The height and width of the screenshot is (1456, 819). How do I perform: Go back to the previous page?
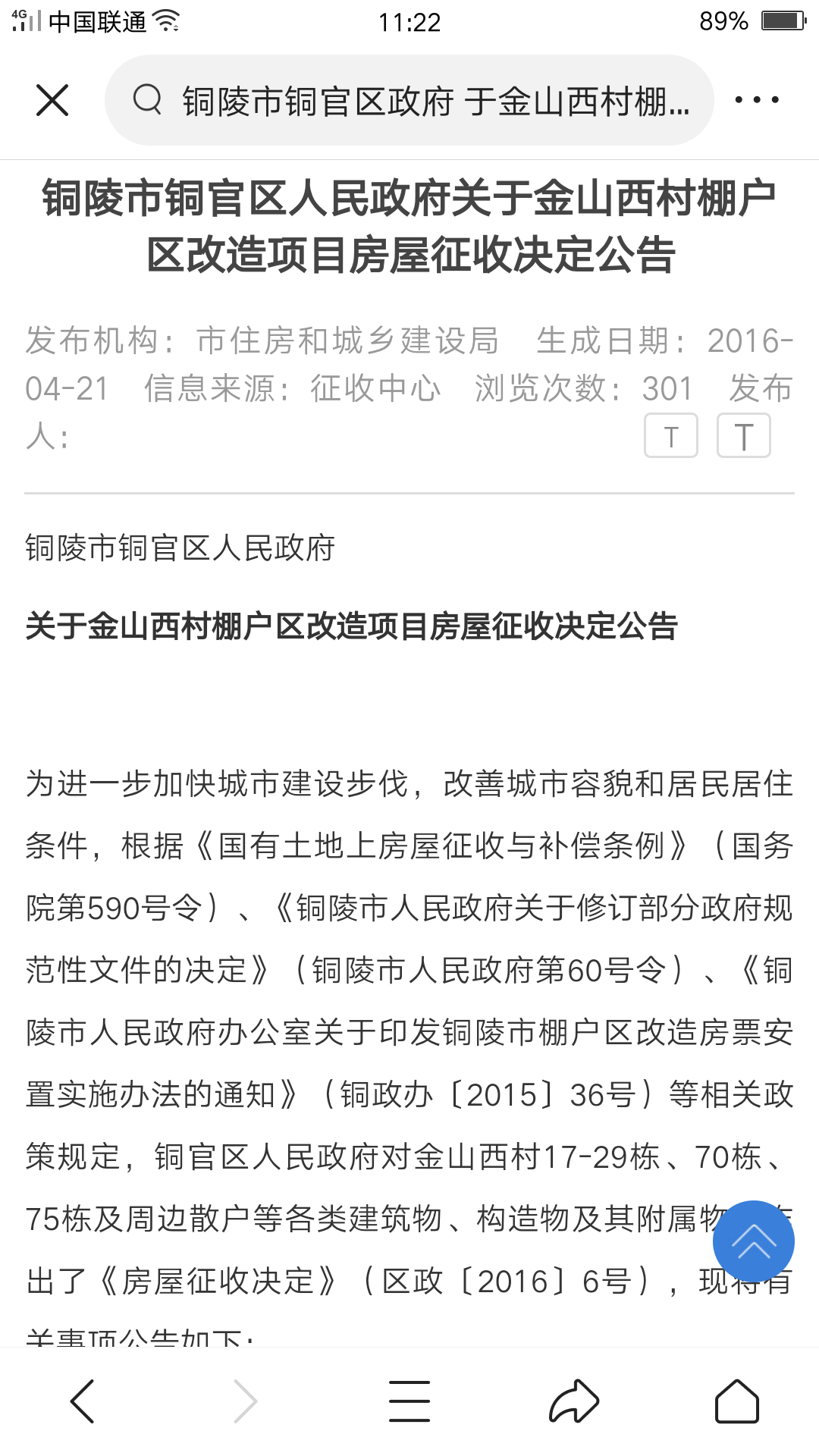pyautogui.click(x=82, y=1401)
